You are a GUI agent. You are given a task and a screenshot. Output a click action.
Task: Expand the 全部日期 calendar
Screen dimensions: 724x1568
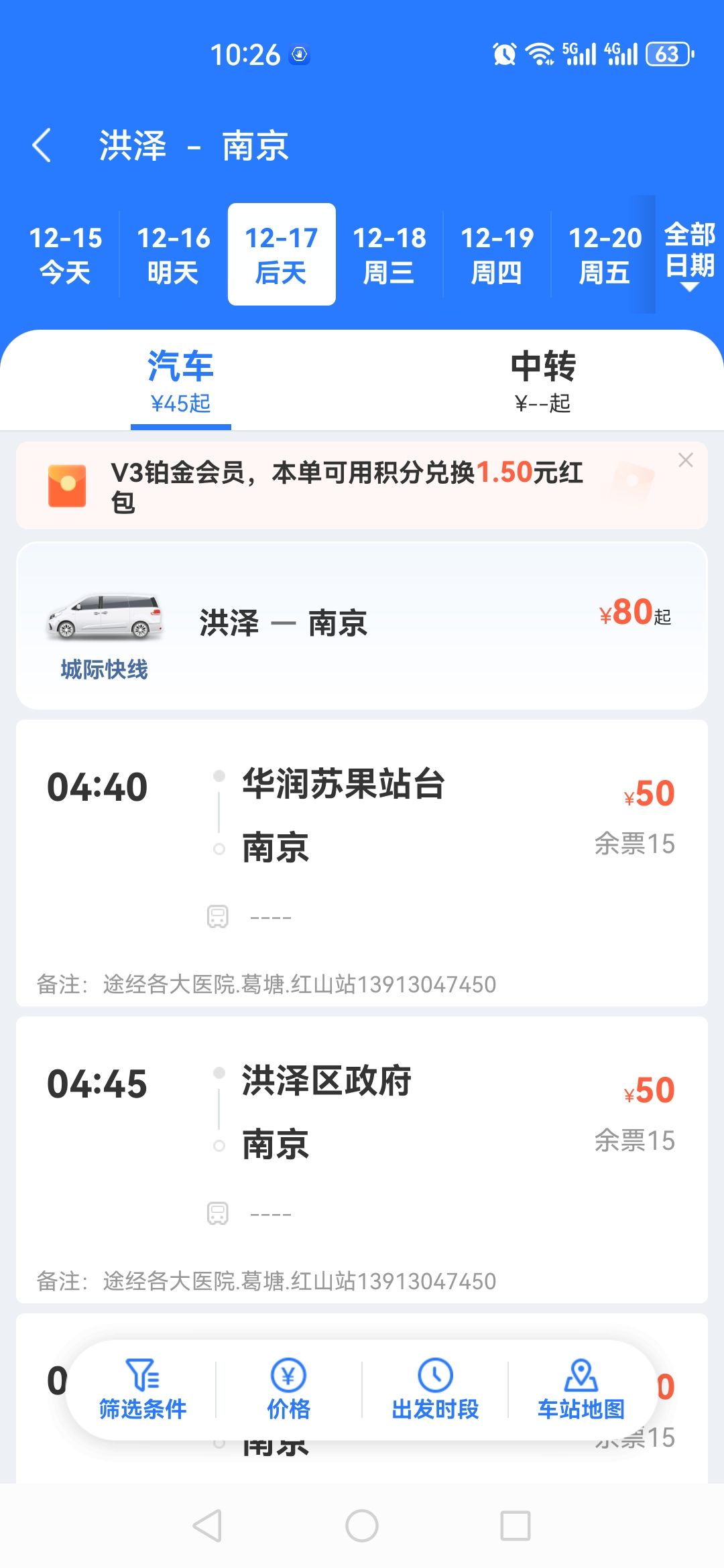pos(690,255)
